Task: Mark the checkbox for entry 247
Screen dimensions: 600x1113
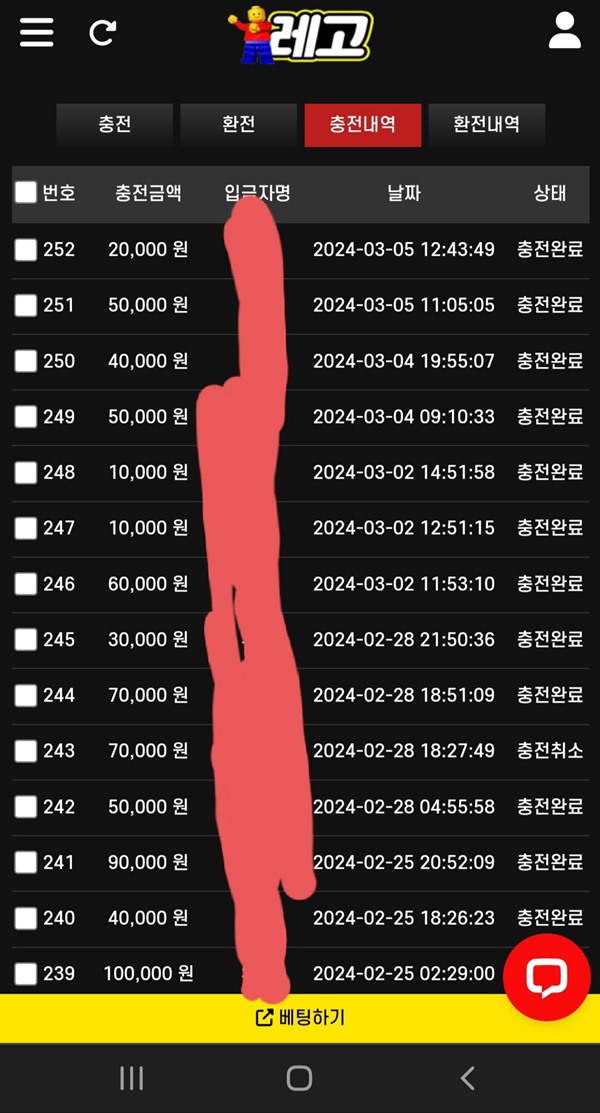Action: tap(26, 528)
